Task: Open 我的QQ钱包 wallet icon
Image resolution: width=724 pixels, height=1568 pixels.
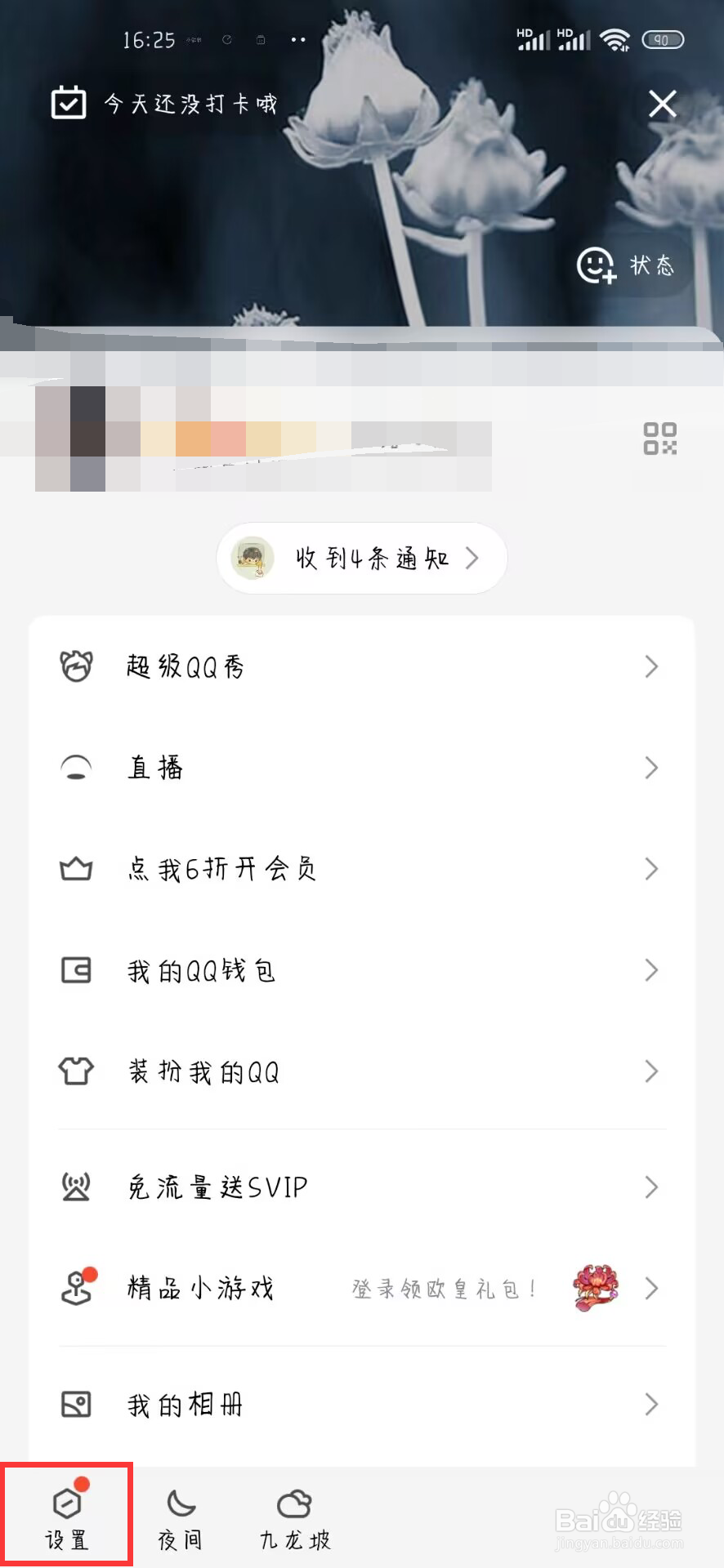Action: point(75,970)
